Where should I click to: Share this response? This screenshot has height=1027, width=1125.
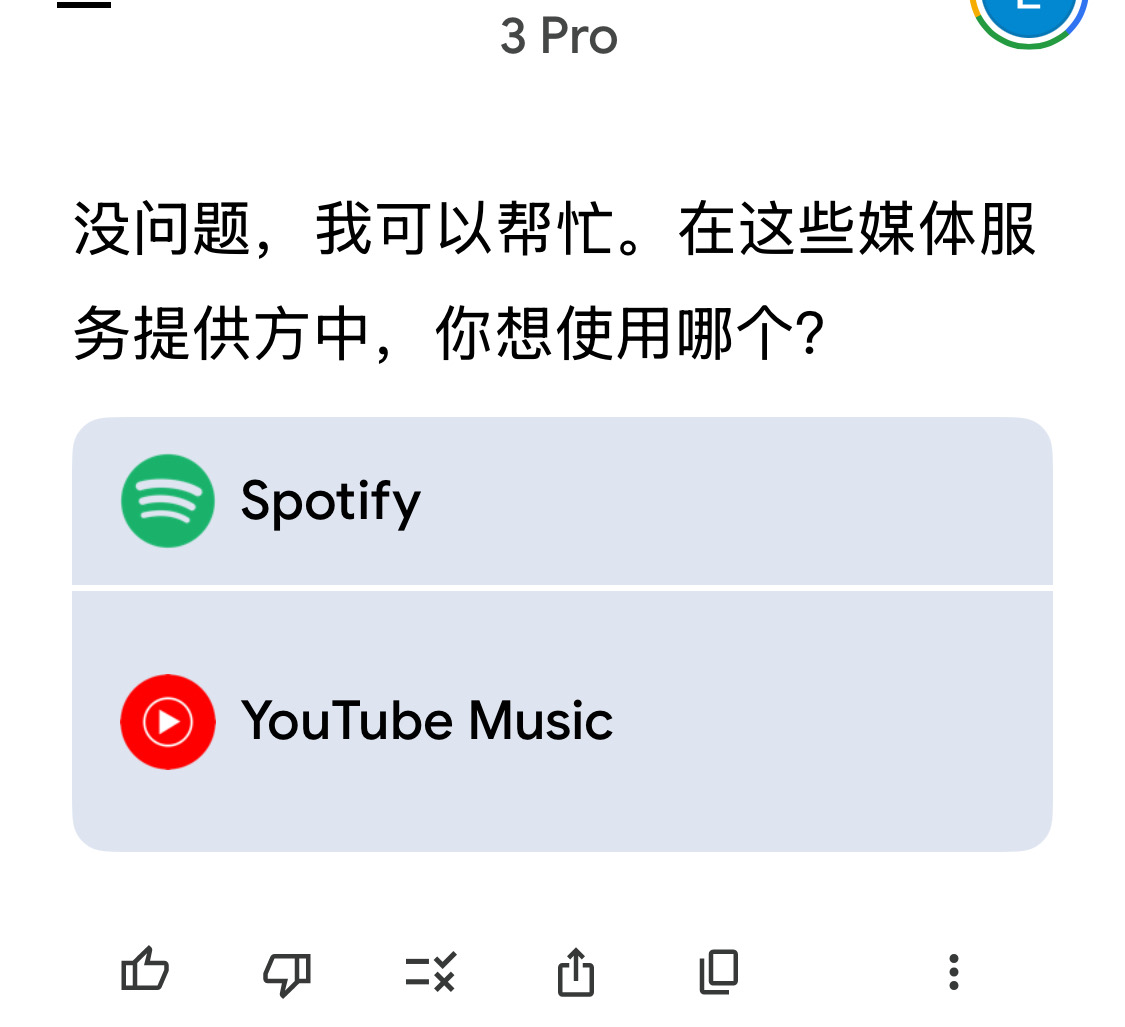[575, 971]
